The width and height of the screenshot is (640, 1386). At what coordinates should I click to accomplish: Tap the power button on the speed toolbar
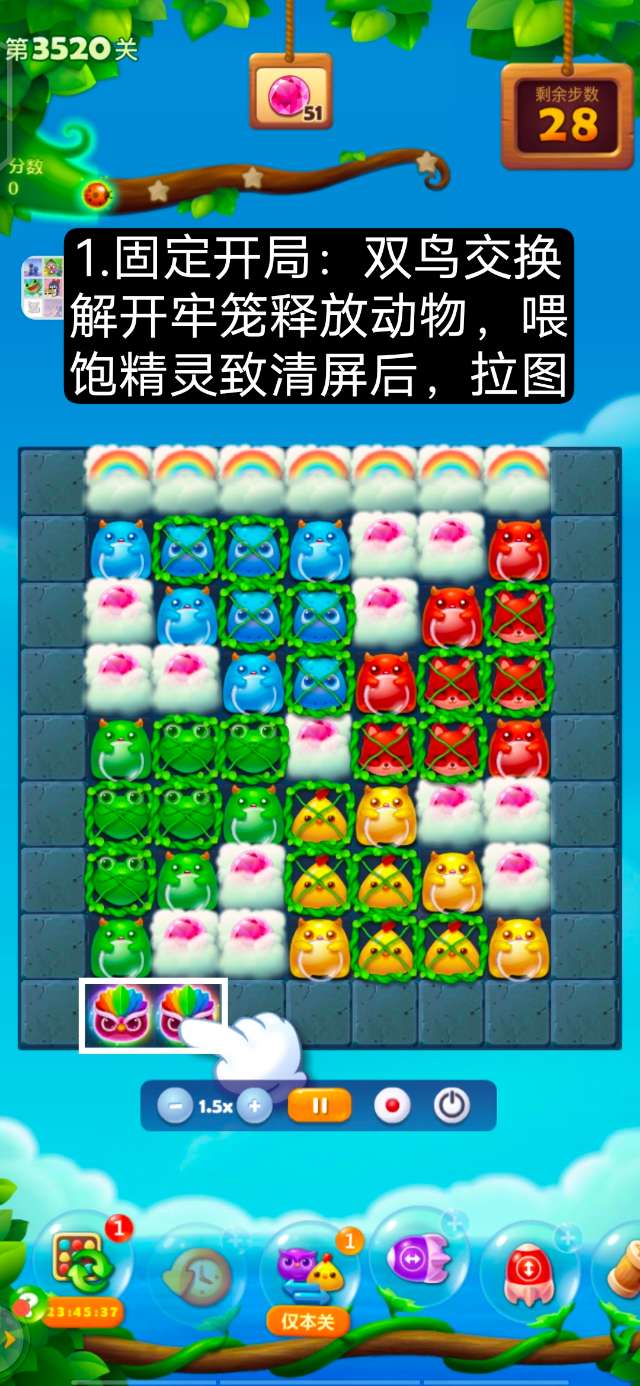(452, 1106)
